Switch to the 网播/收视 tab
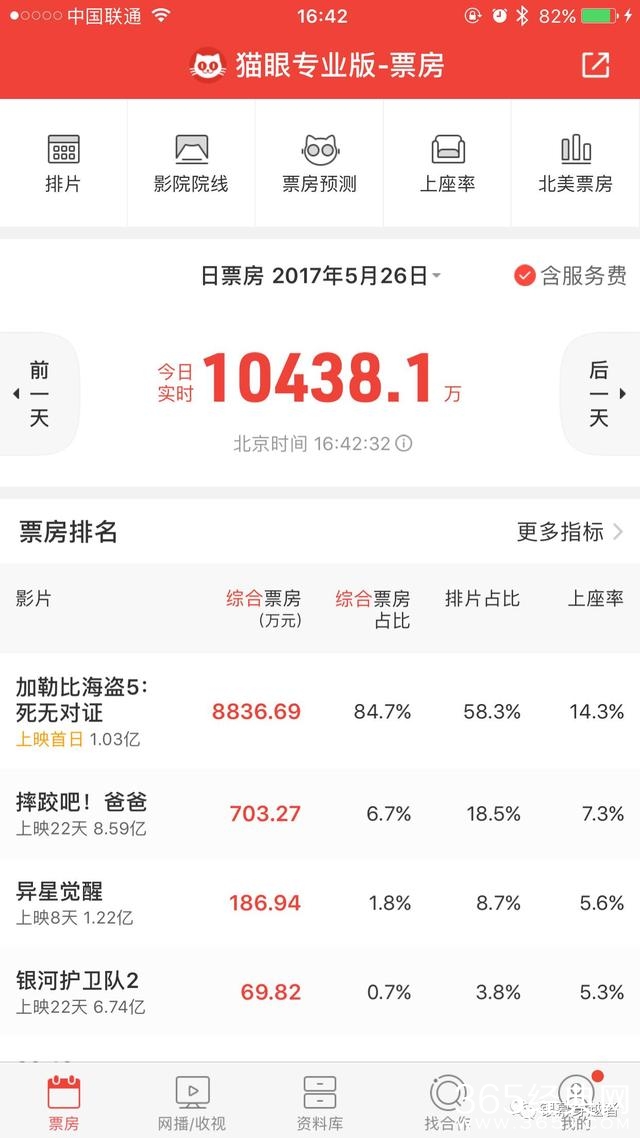Image resolution: width=640 pixels, height=1138 pixels. point(192,1102)
